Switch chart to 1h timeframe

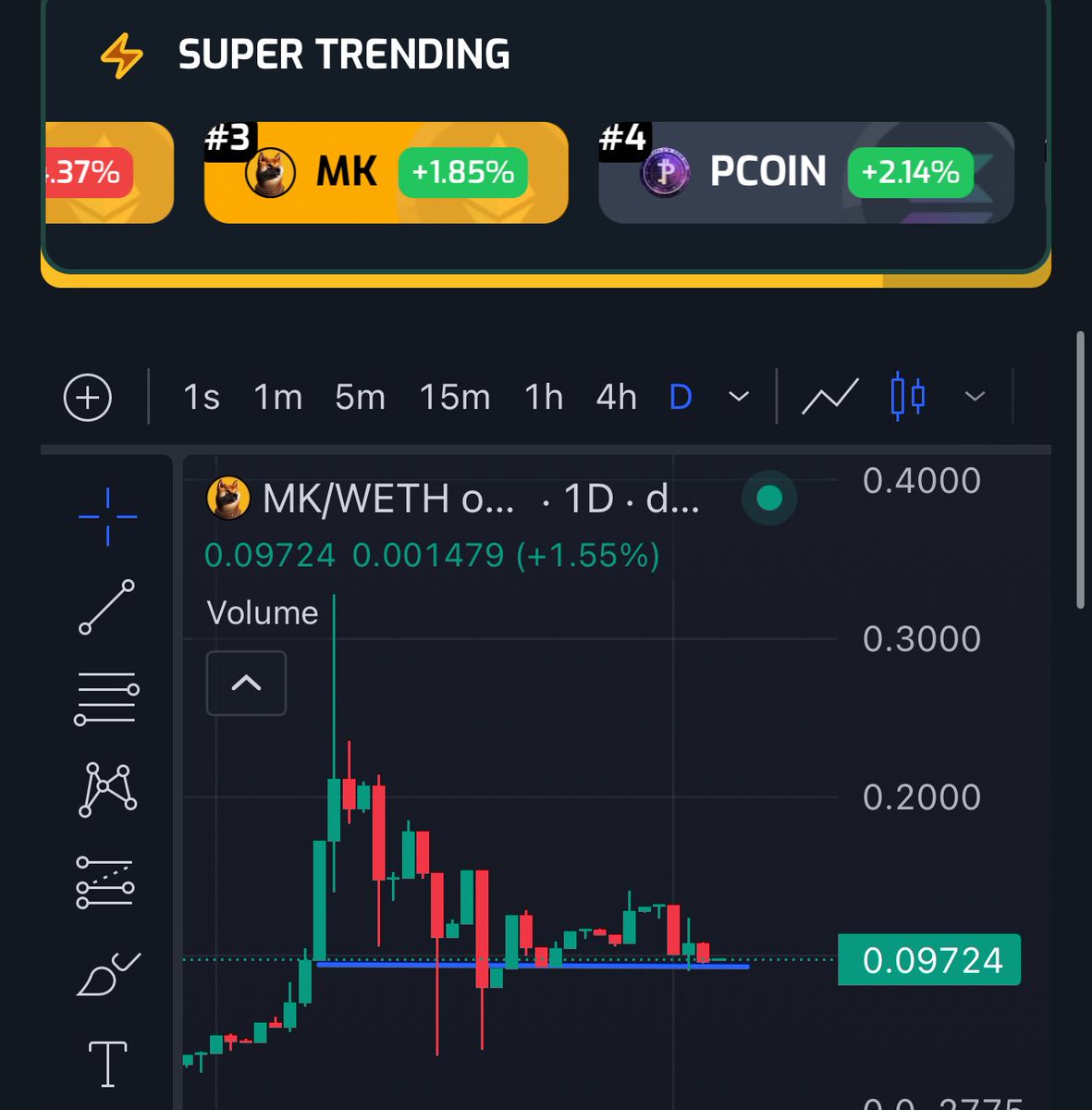543,398
